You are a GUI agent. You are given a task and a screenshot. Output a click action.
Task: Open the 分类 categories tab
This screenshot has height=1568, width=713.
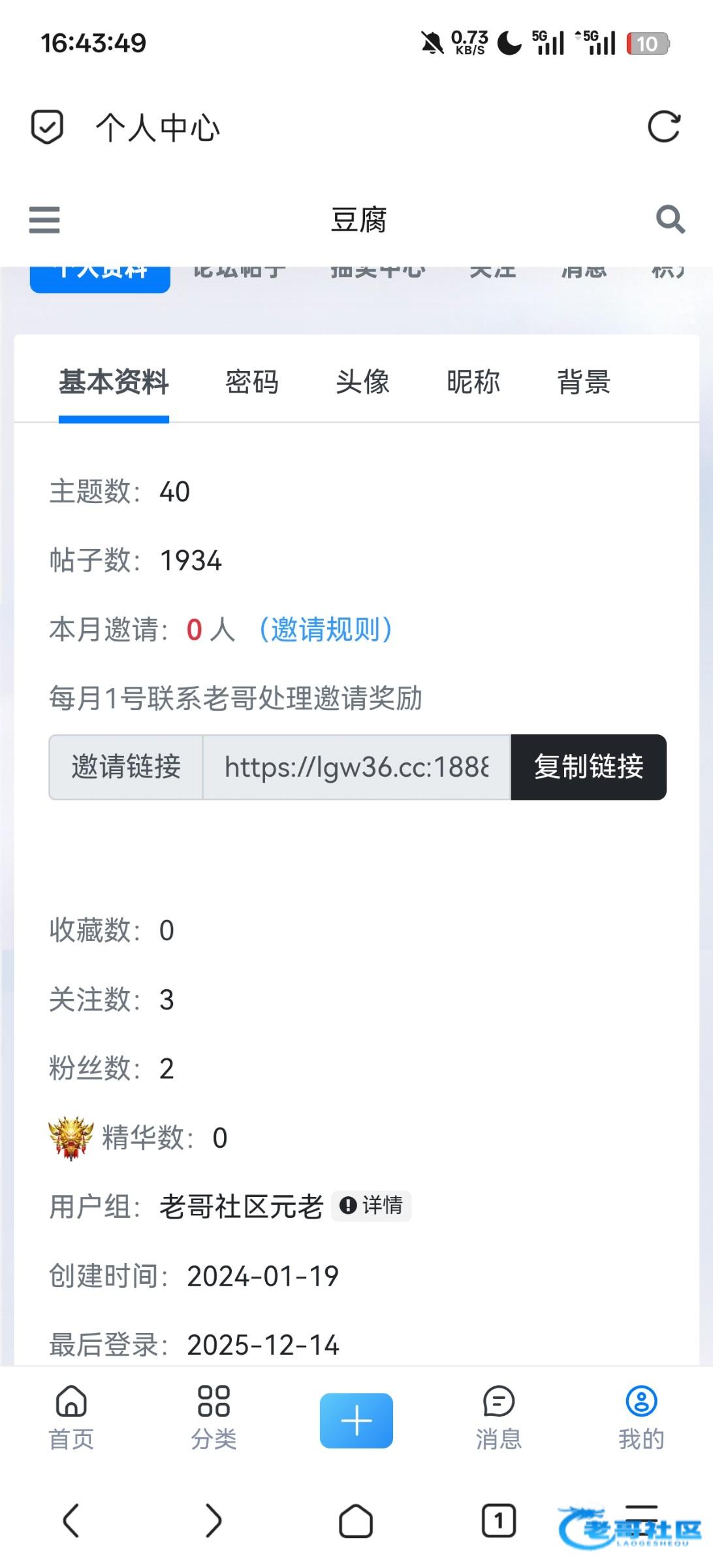pyautogui.click(x=214, y=1418)
